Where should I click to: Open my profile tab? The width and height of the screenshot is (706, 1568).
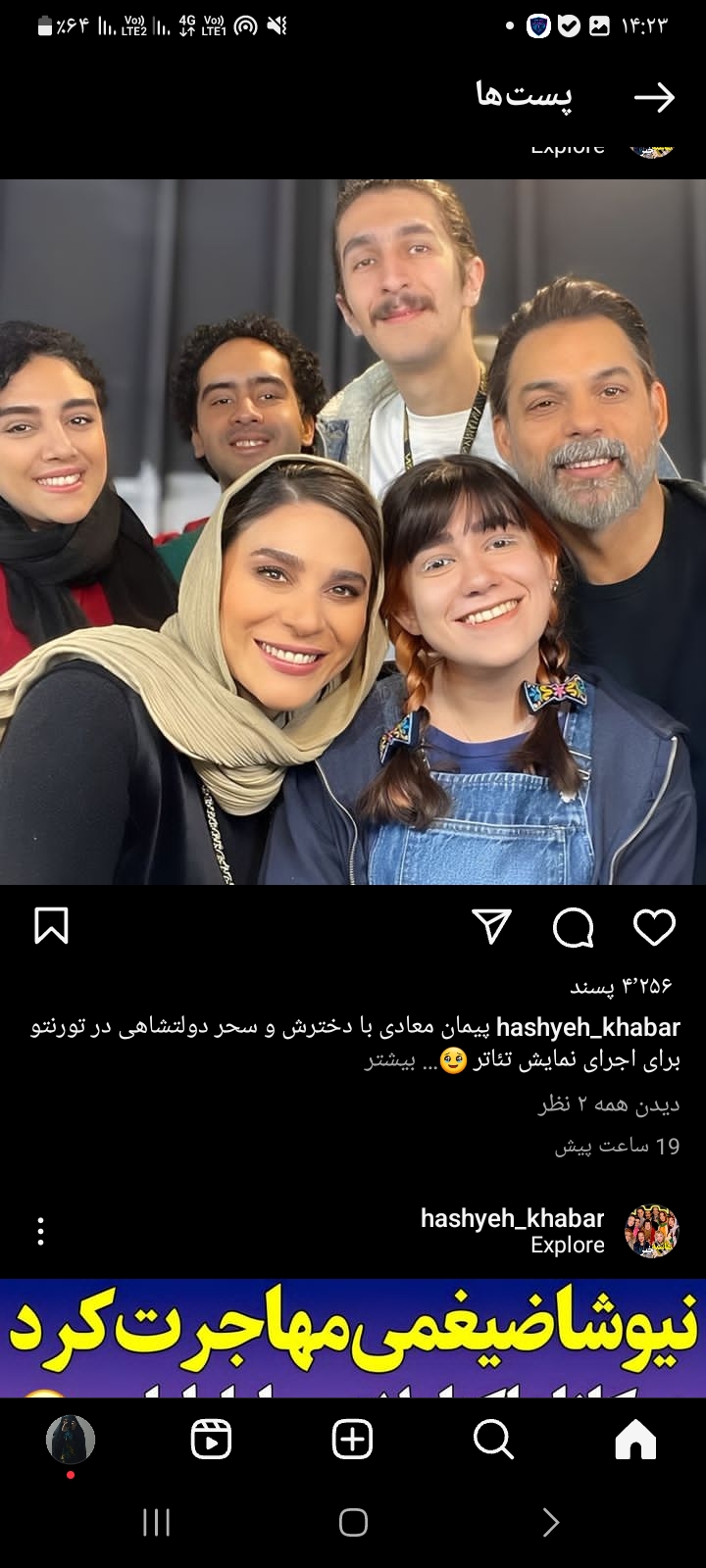tap(71, 1440)
